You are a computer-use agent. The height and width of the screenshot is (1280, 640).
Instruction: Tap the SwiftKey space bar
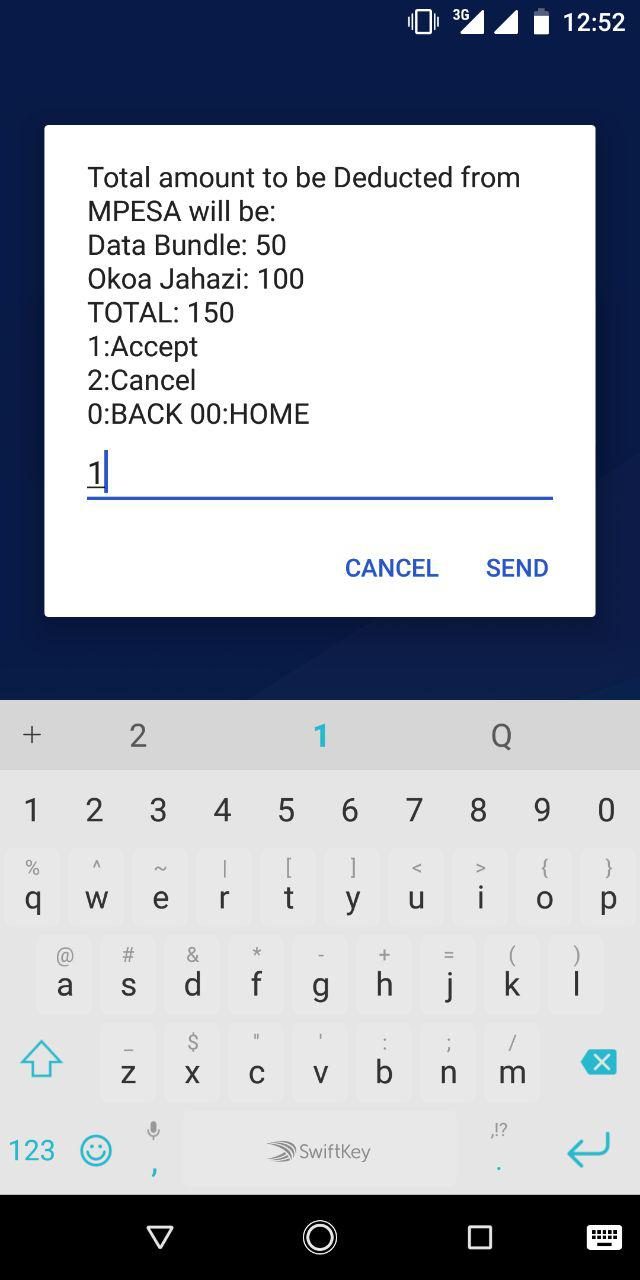320,1151
